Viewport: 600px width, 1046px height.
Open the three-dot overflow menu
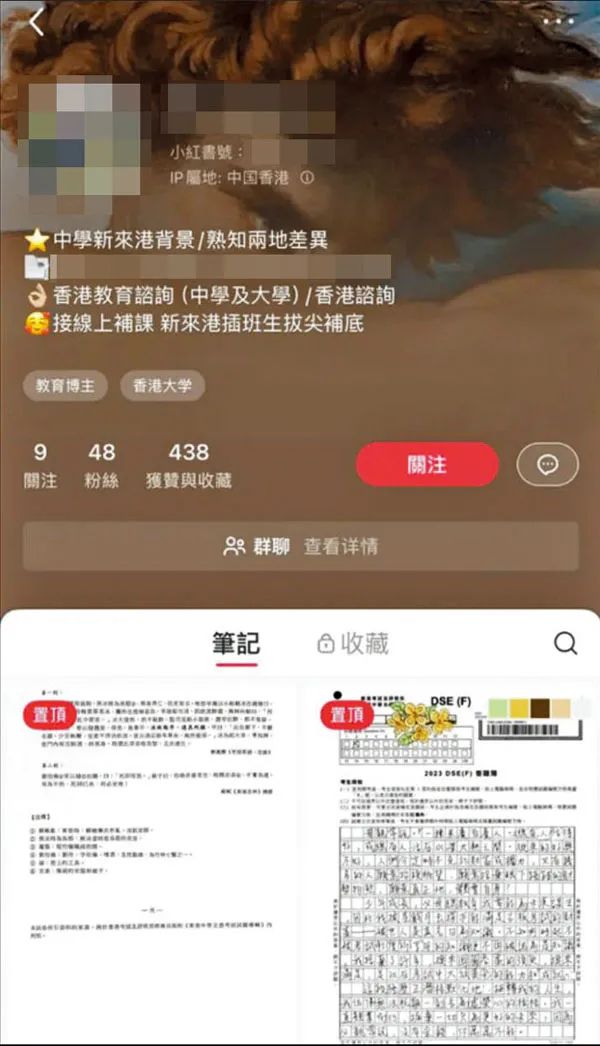click(558, 21)
